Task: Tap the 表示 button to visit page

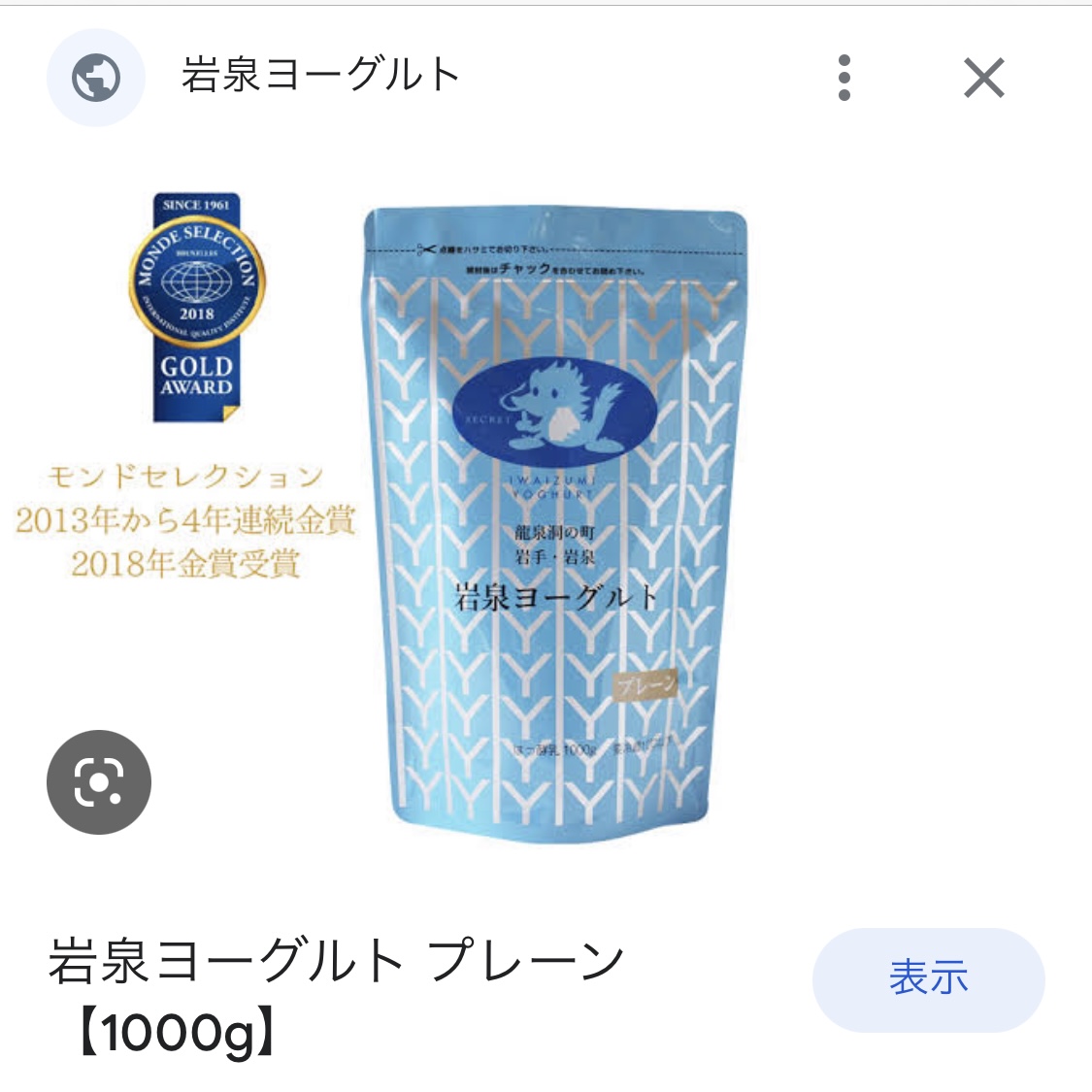Action: tap(928, 978)
